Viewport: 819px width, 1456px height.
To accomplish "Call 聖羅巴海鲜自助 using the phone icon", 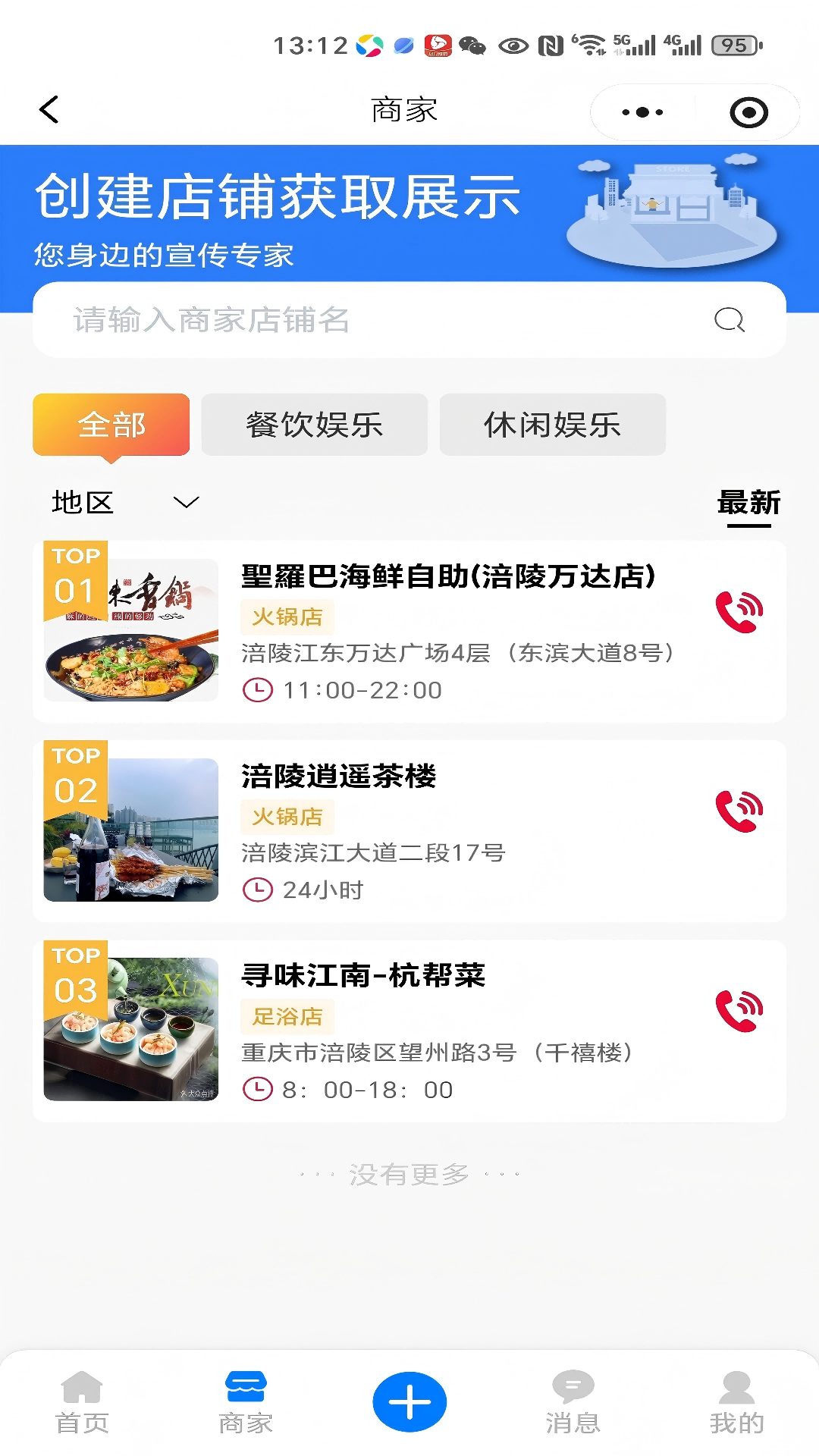I will 739,610.
